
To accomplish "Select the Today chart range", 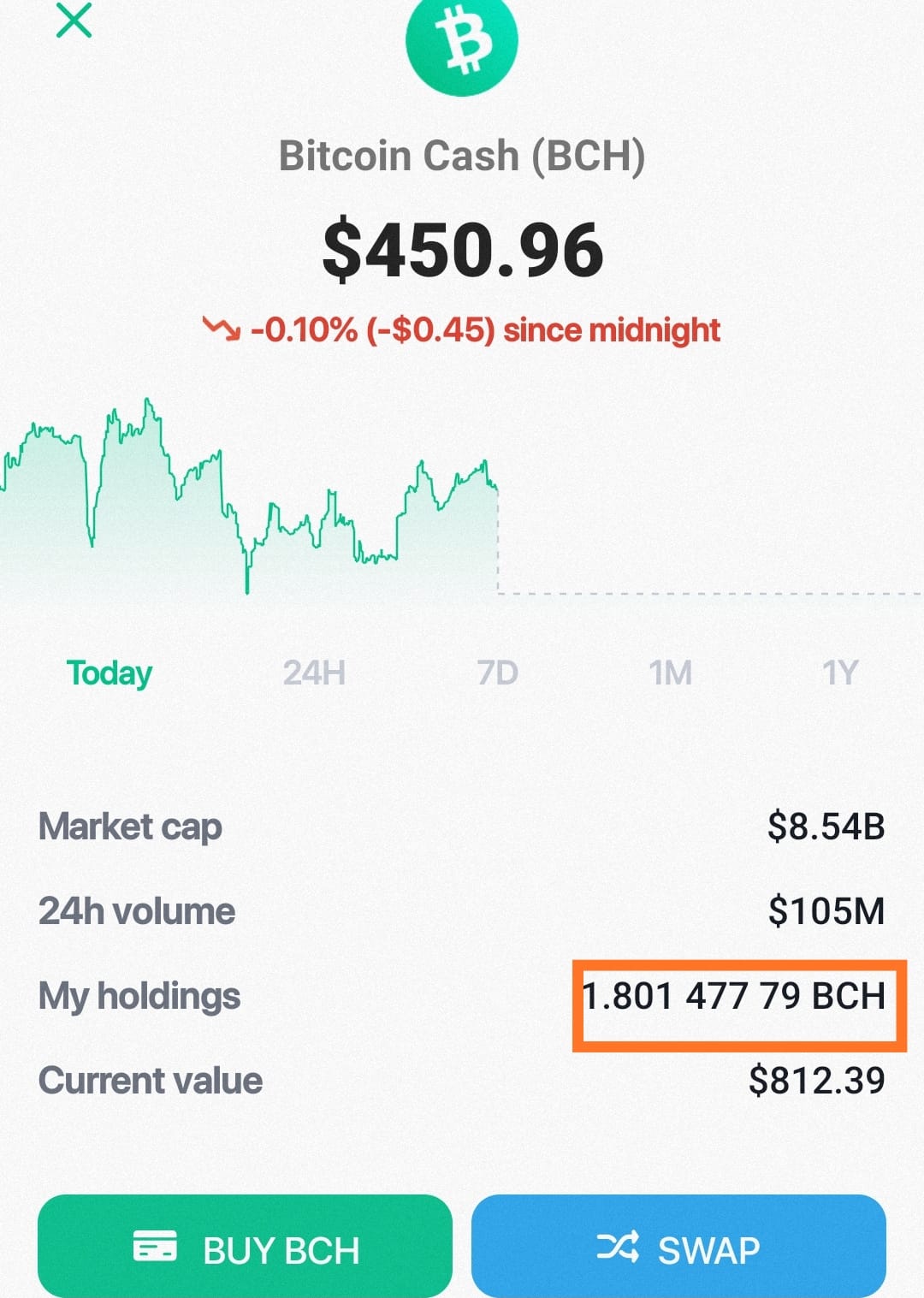I will [x=110, y=673].
